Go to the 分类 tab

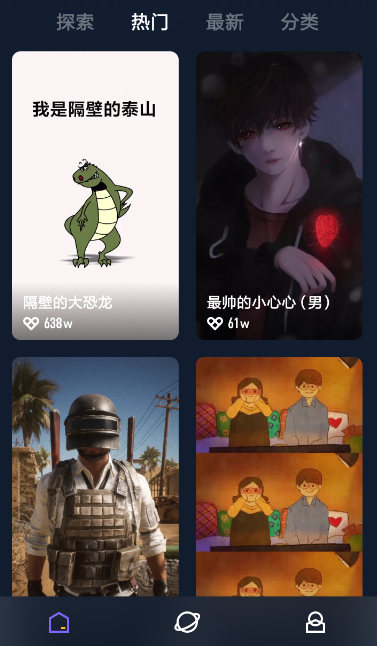tap(300, 22)
